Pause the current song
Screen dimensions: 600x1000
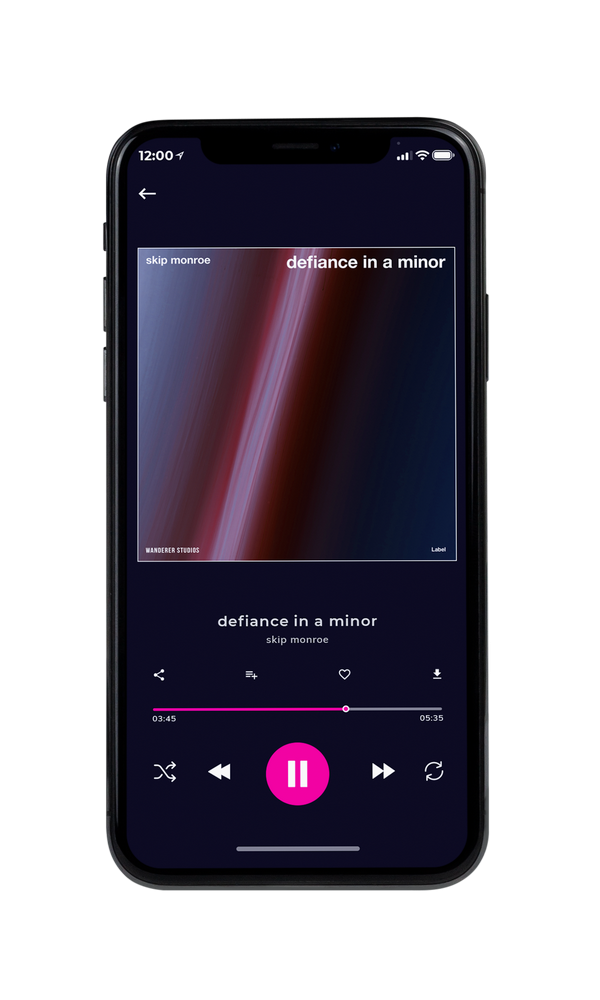coord(297,774)
